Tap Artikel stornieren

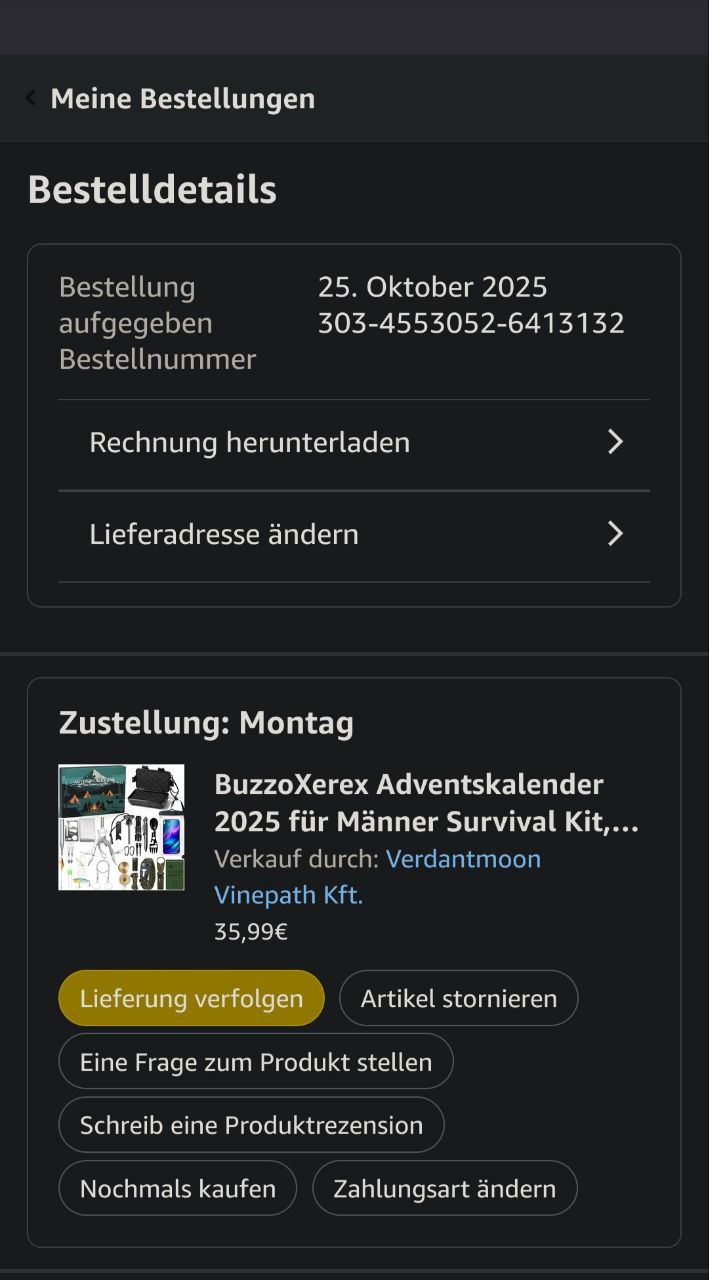pyautogui.click(x=458, y=998)
